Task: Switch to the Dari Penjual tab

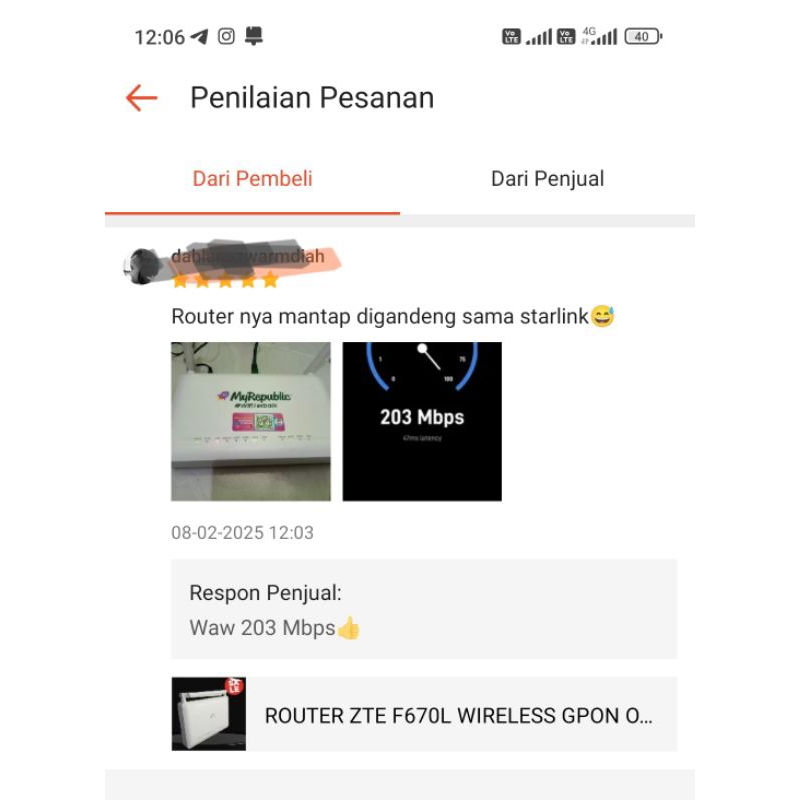Action: click(547, 179)
